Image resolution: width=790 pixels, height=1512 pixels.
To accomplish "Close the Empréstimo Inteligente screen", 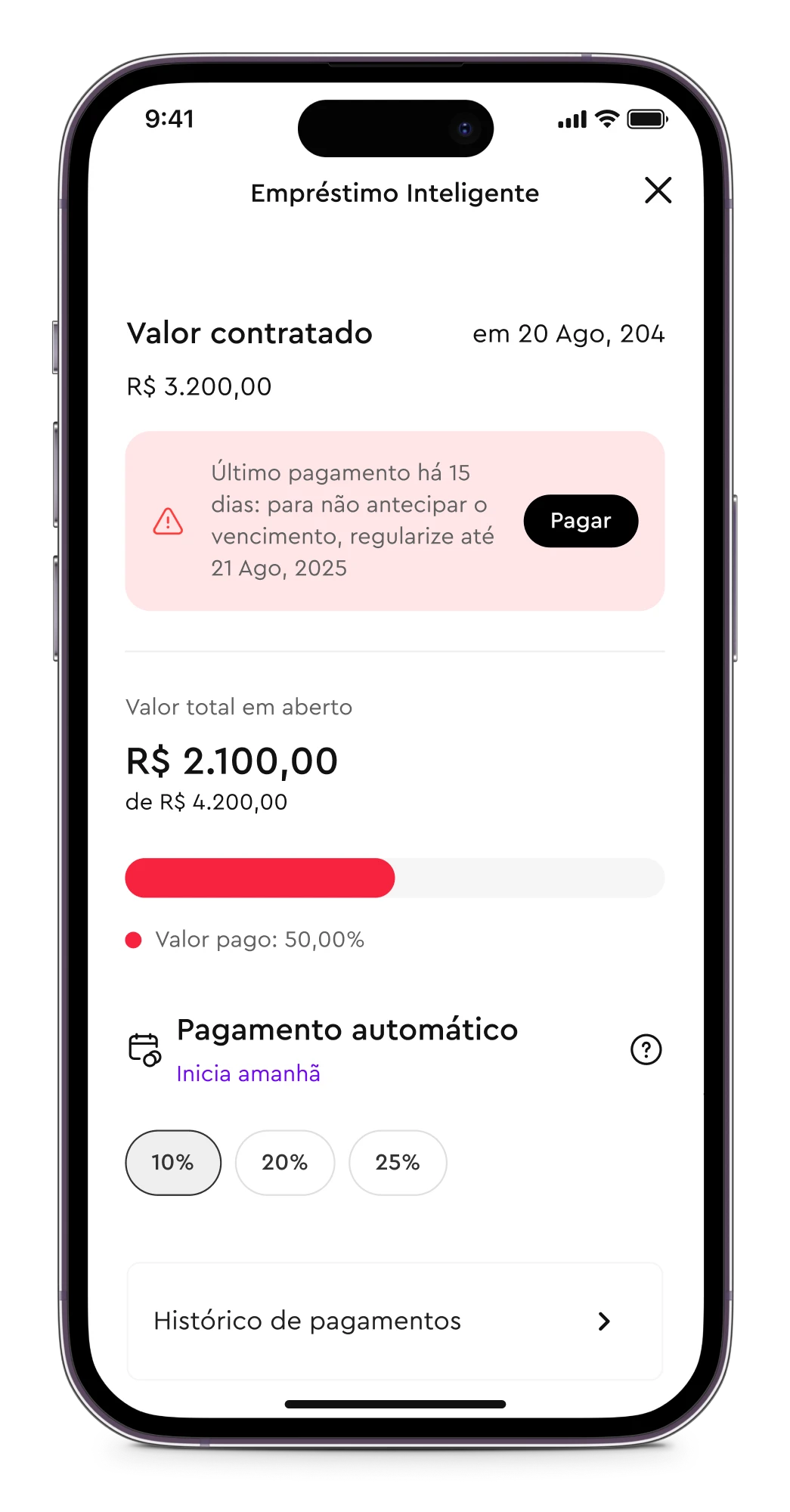I will (658, 191).
